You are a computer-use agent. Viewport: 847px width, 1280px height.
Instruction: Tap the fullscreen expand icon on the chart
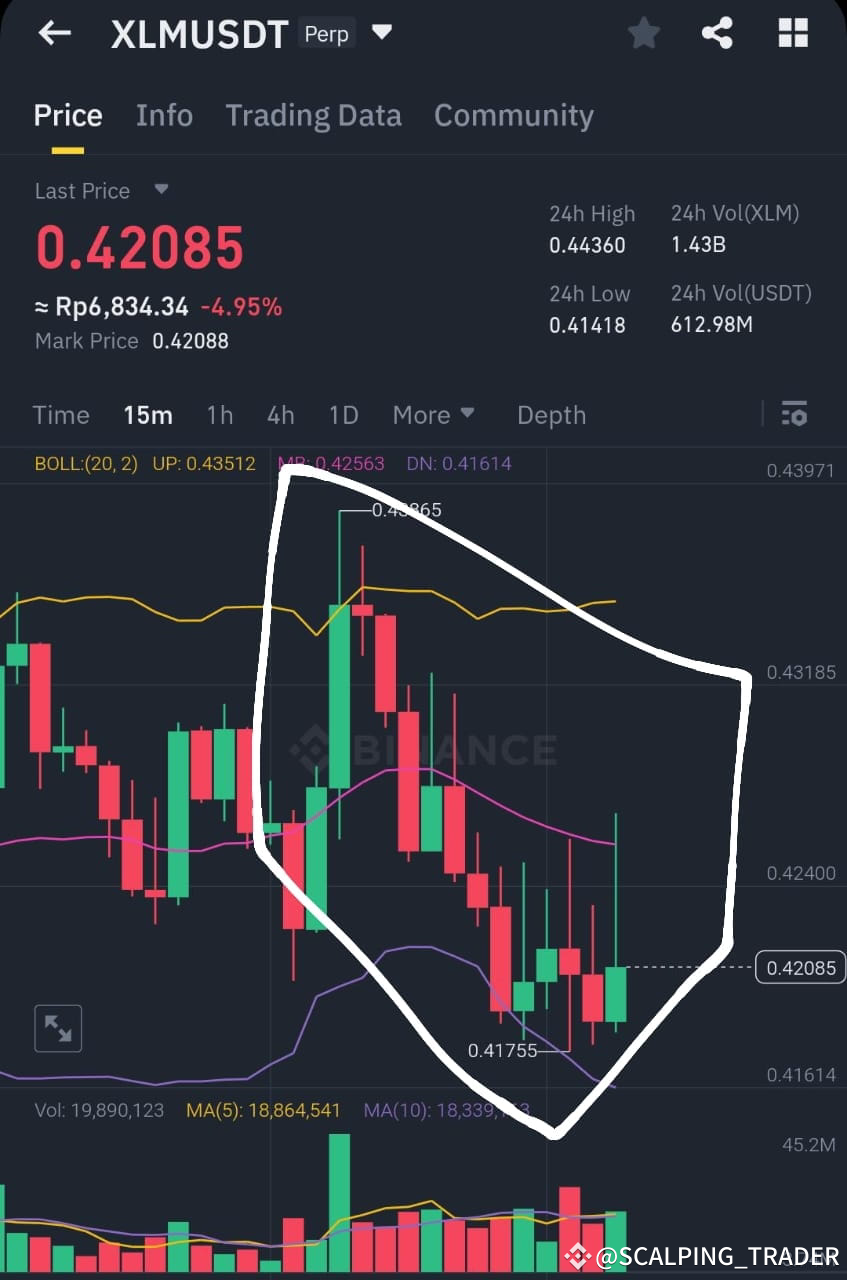pos(57,1028)
